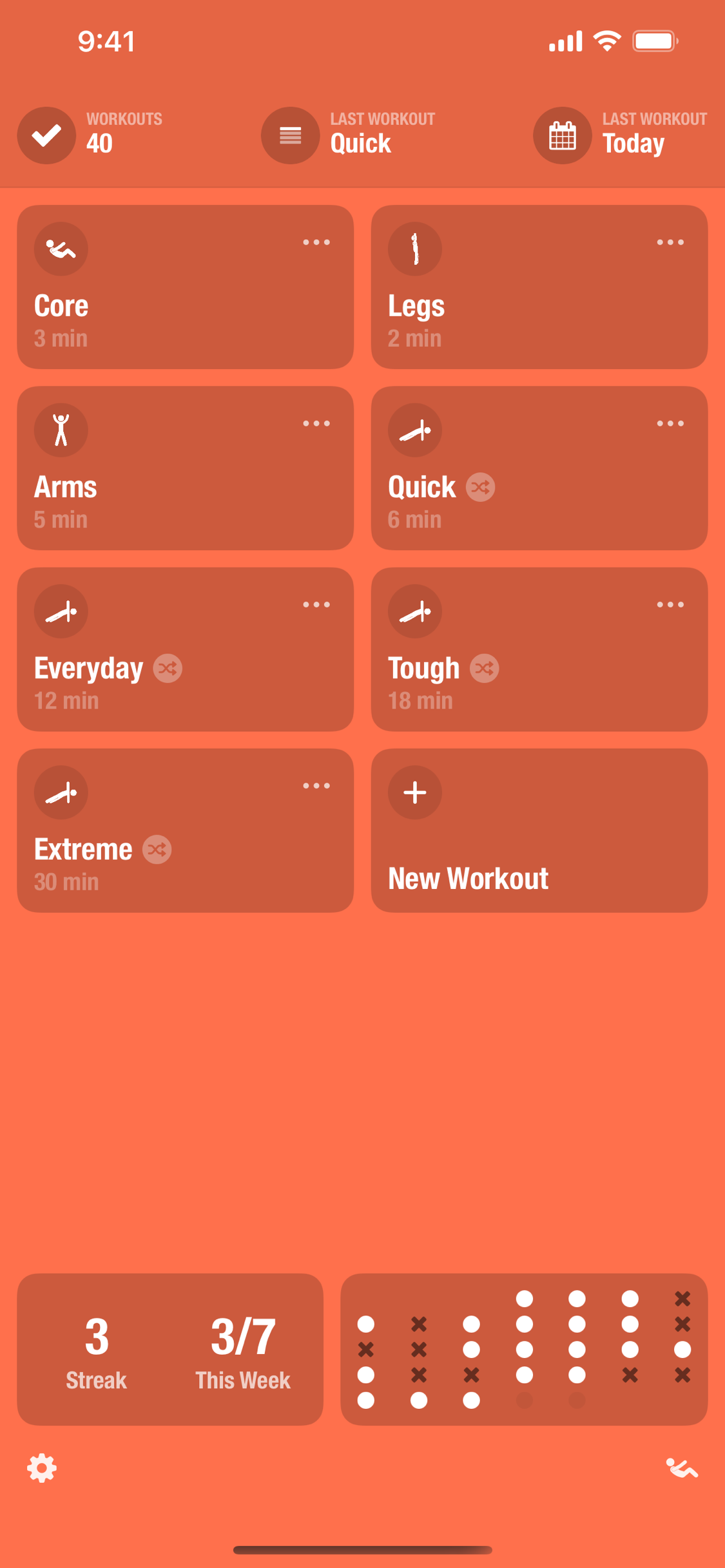Screen dimensions: 725x1568
Task: Open the Core workout card
Action: point(185,287)
